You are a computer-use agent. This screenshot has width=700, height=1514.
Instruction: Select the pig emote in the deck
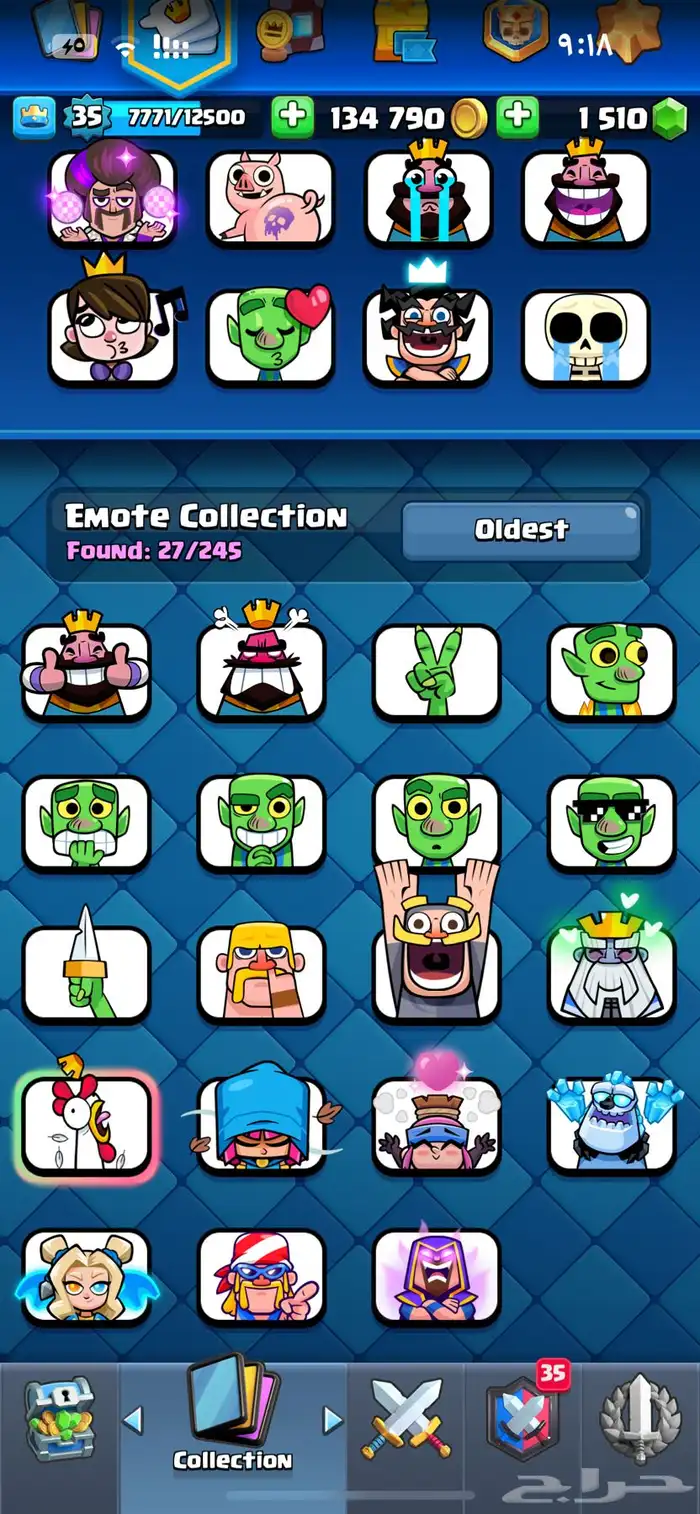[x=269, y=198]
